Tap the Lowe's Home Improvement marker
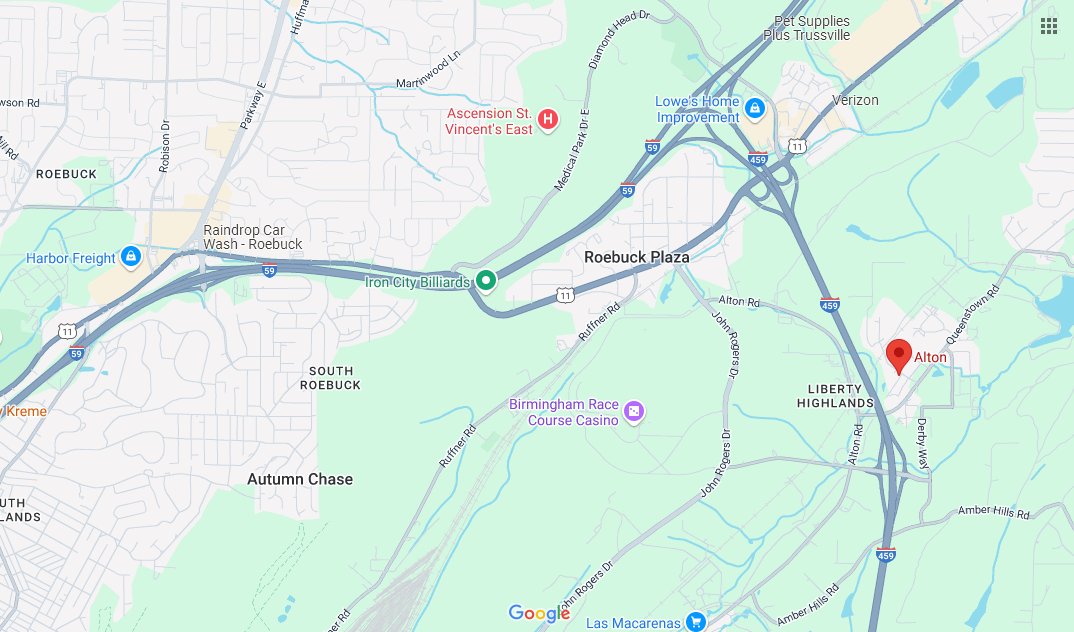Screen dimensions: 1074x632 [755, 108]
